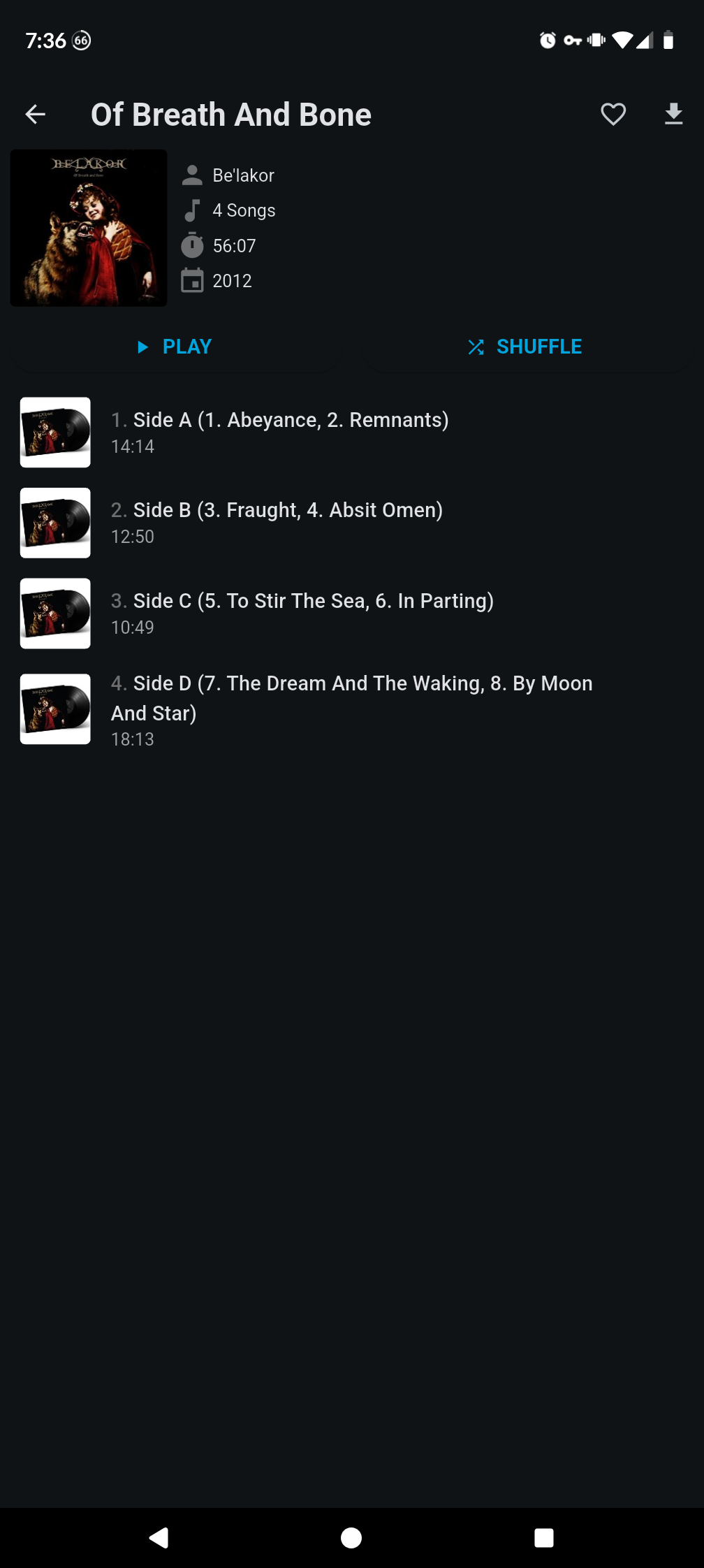704x1568 pixels.
Task: Return to the Android home screen
Action: pyautogui.click(x=351, y=1537)
